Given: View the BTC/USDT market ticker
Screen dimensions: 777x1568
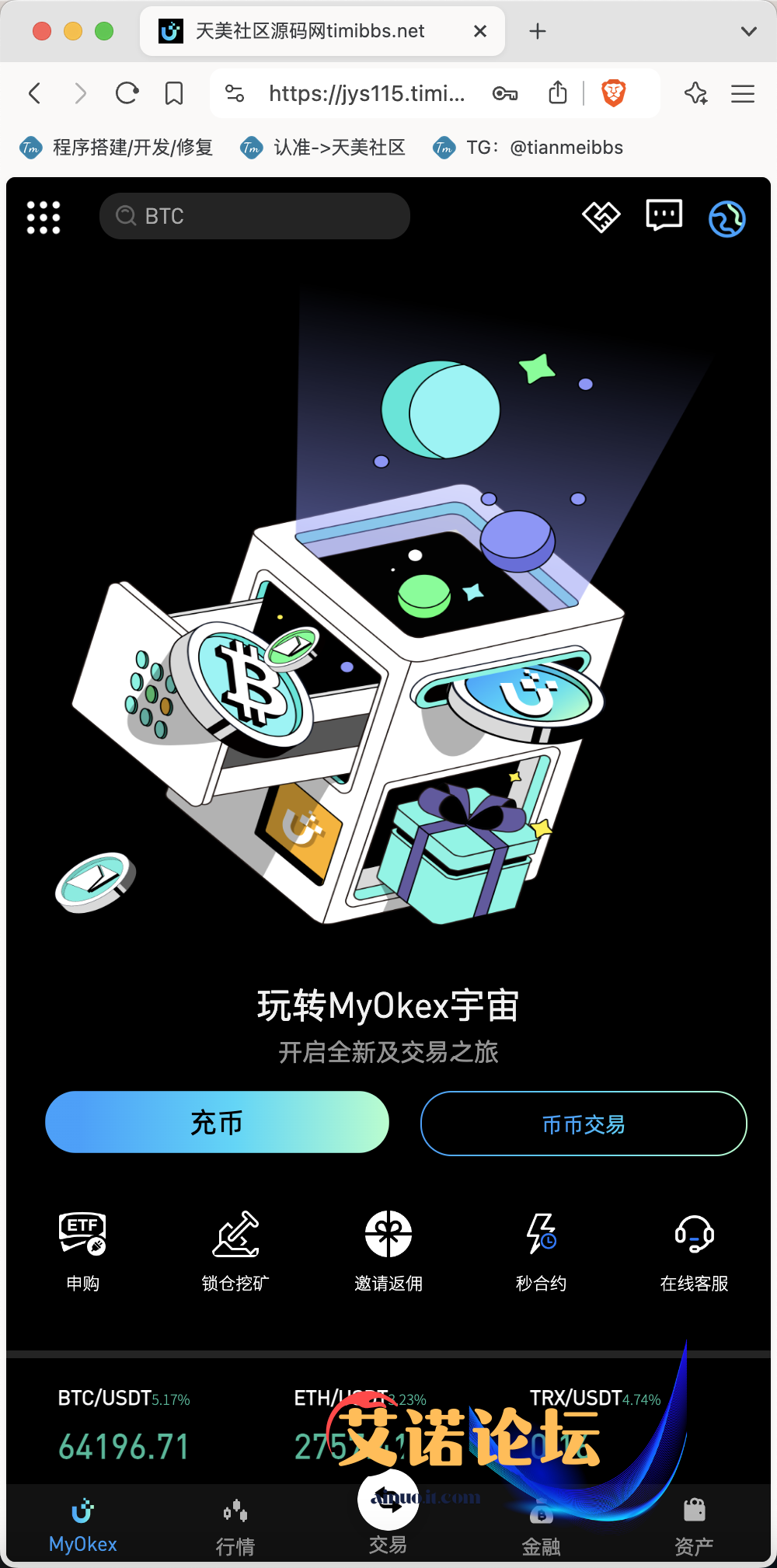Looking at the screenshot, I should pyautogui.click(x=124, y=1425).
